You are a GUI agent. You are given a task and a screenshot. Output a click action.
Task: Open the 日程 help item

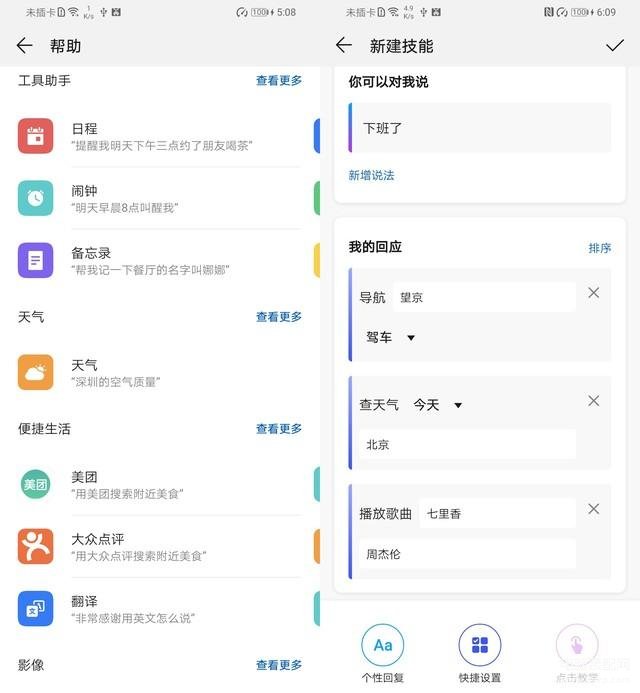pyautogui.click(x=160, y=136)
